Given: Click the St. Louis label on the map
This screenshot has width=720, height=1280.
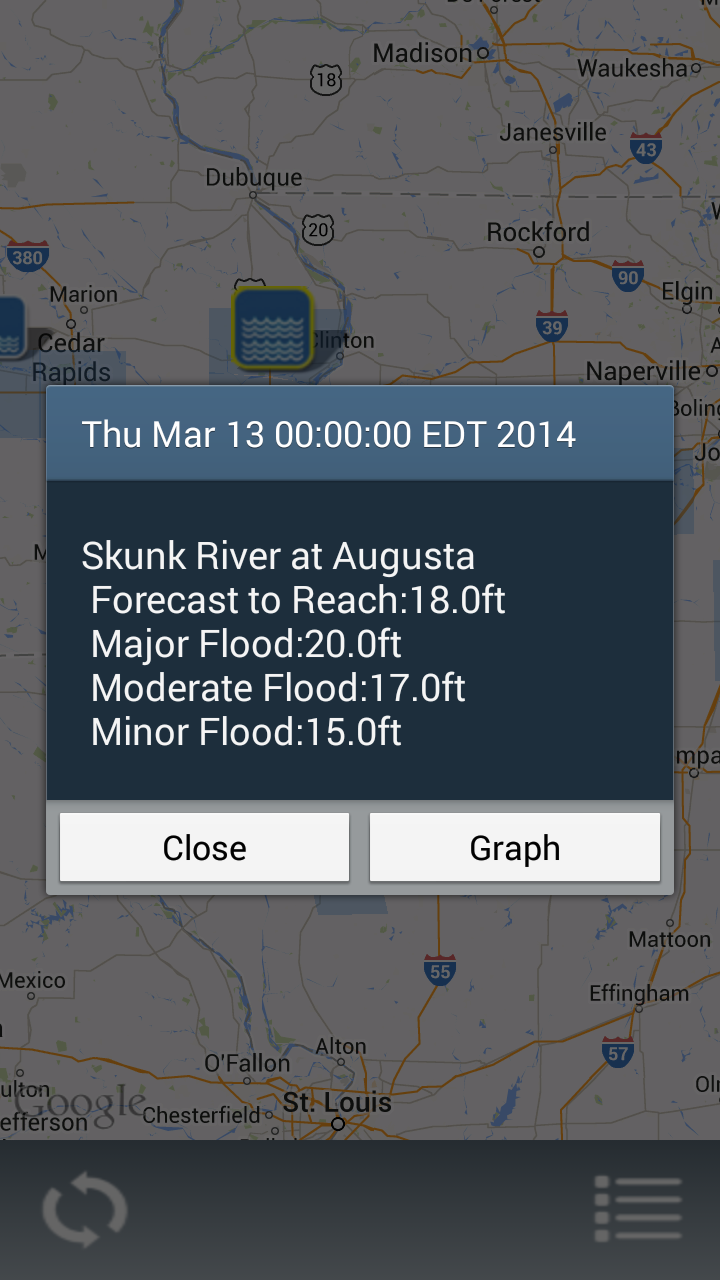Looking at the screenshot, I should tap(337, 1102).
